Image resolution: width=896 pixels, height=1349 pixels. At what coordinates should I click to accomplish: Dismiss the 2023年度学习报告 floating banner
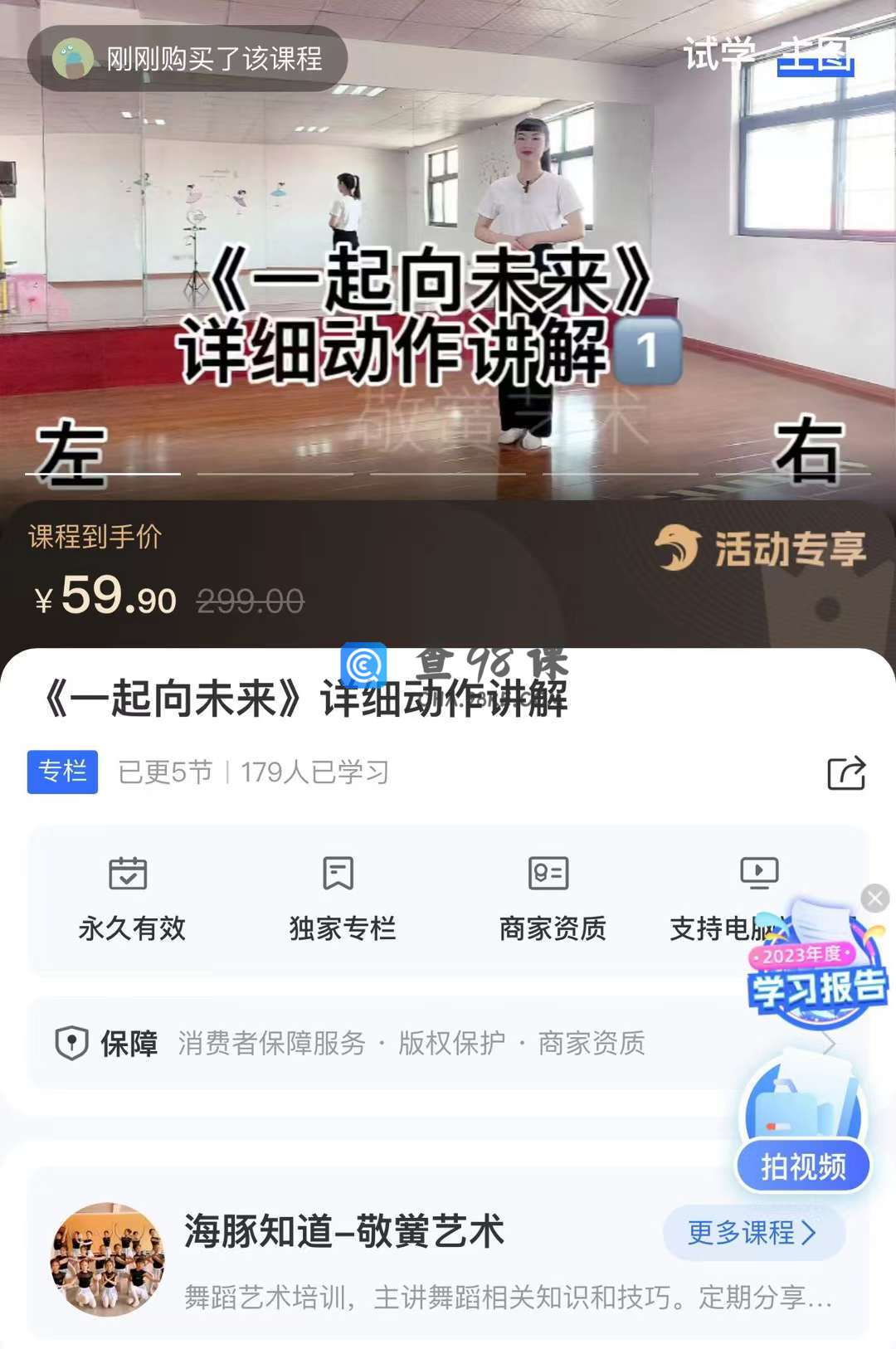pos(874,899)
